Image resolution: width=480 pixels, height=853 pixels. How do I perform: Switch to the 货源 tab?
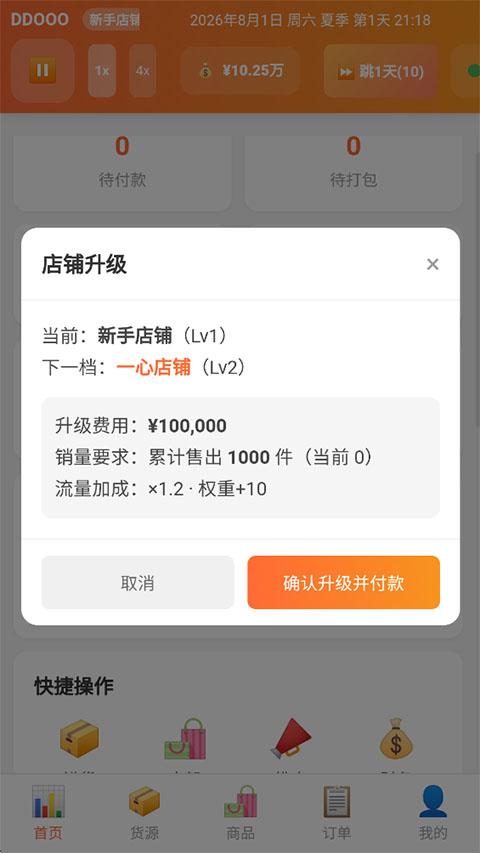pos(144,813)
